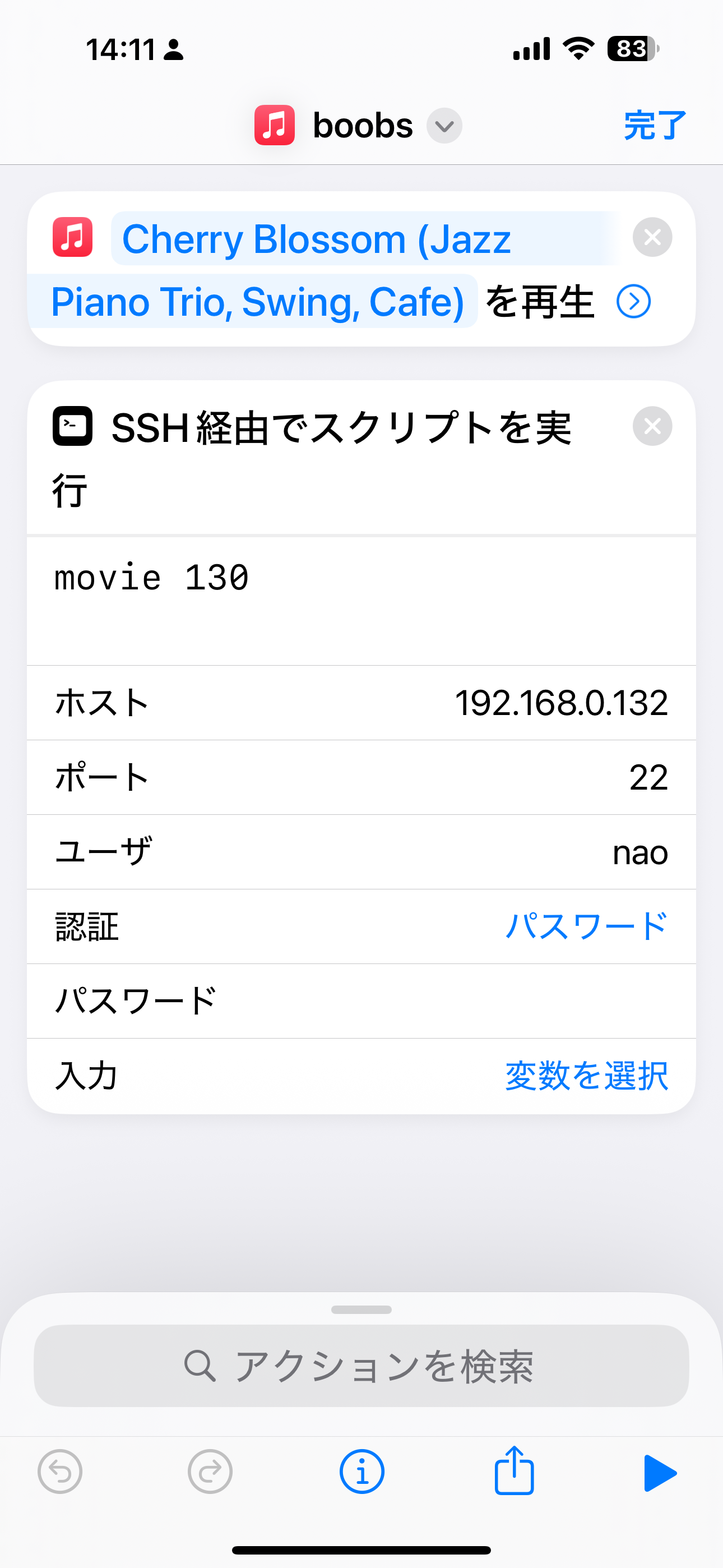Viewport: 723px width, 1568px height.
Task: Select the Cherry Blossom music token
Action: [x=317, y=239]
